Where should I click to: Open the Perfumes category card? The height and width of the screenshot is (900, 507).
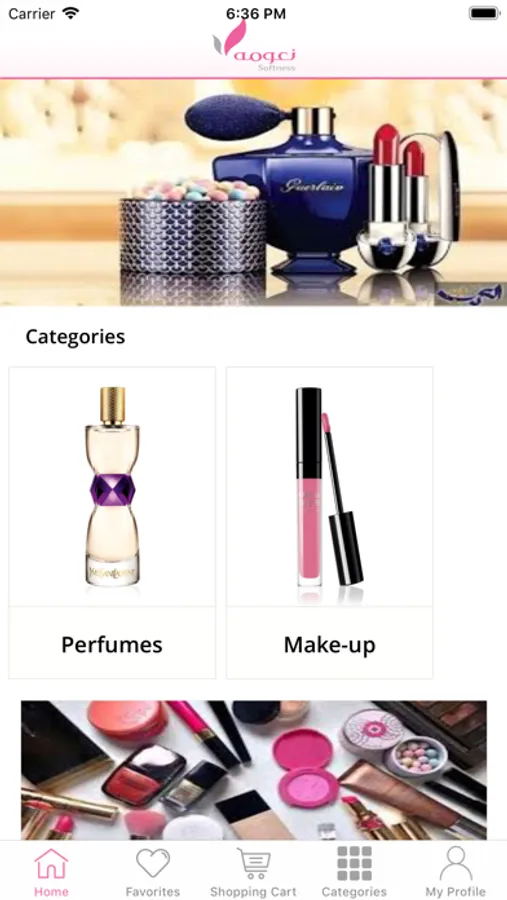coord(112,522)
